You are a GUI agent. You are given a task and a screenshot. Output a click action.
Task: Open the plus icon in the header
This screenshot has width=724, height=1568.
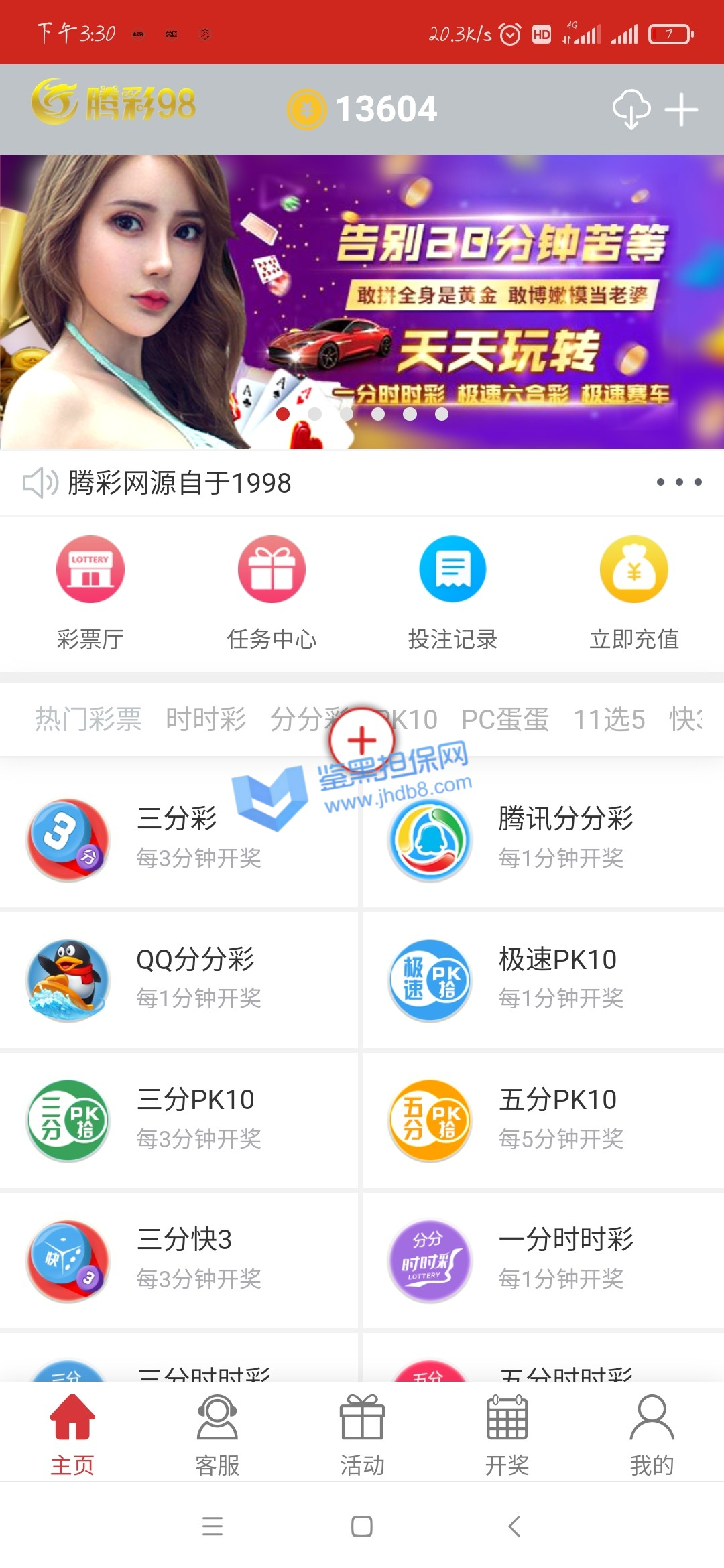tap(681, 110)
